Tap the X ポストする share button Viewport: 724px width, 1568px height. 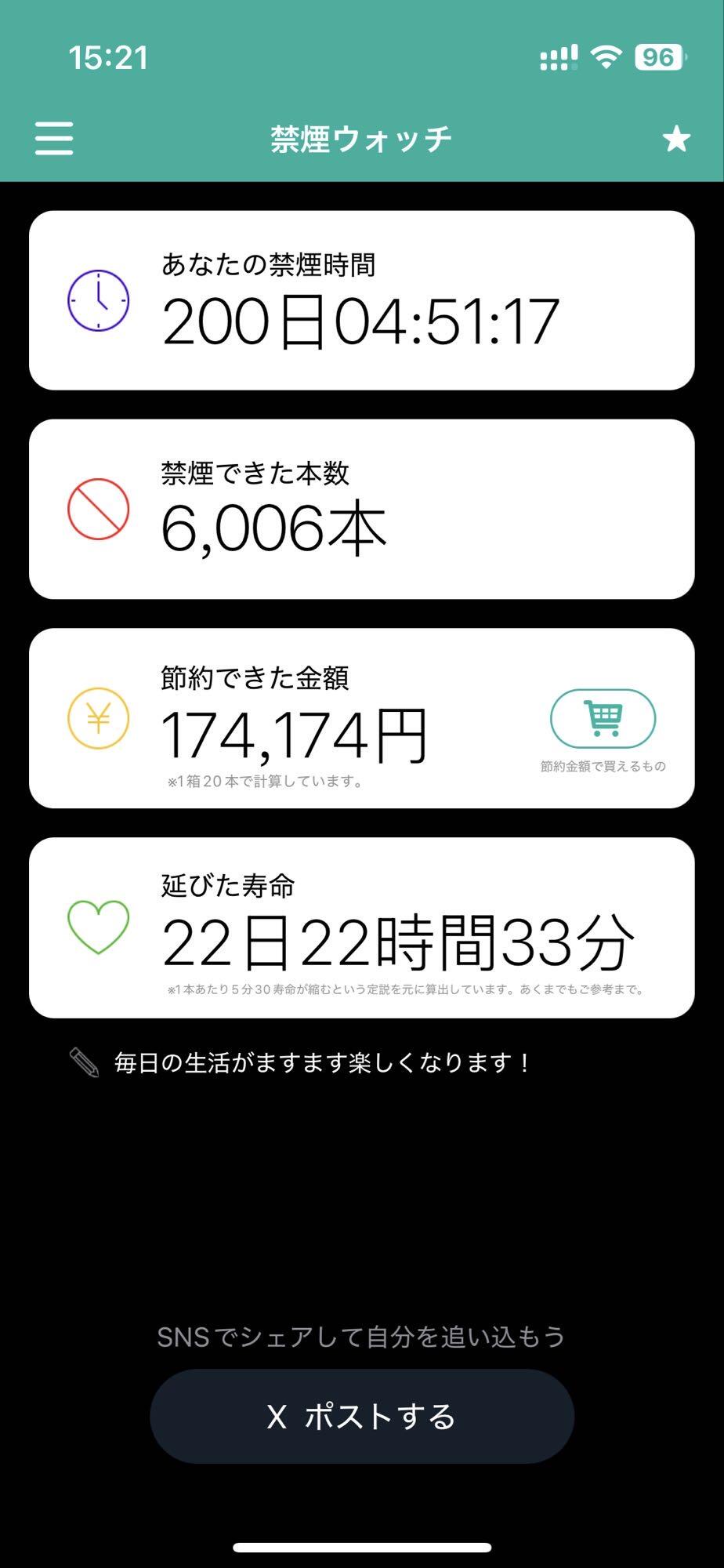pos(362,1416)
